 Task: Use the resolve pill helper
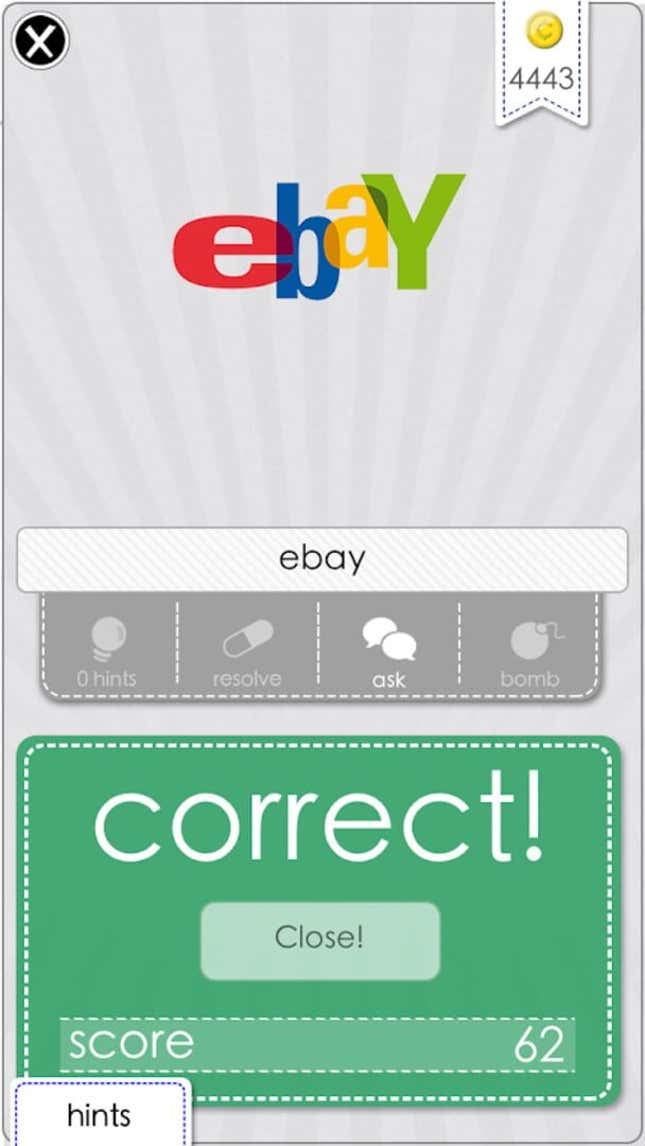[x=247, y=648]
